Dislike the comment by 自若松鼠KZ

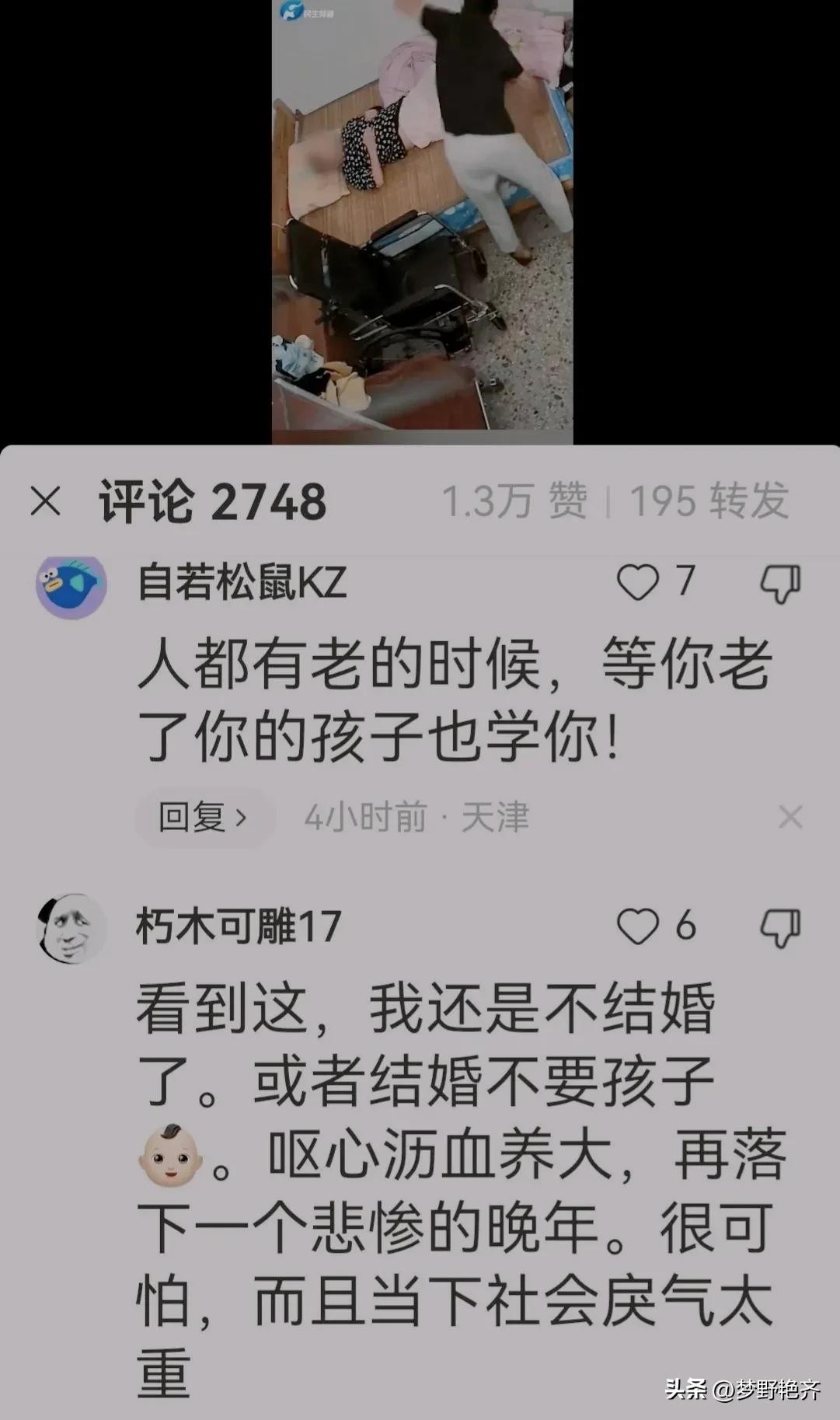pyautogui.click(x=779, y=584)
